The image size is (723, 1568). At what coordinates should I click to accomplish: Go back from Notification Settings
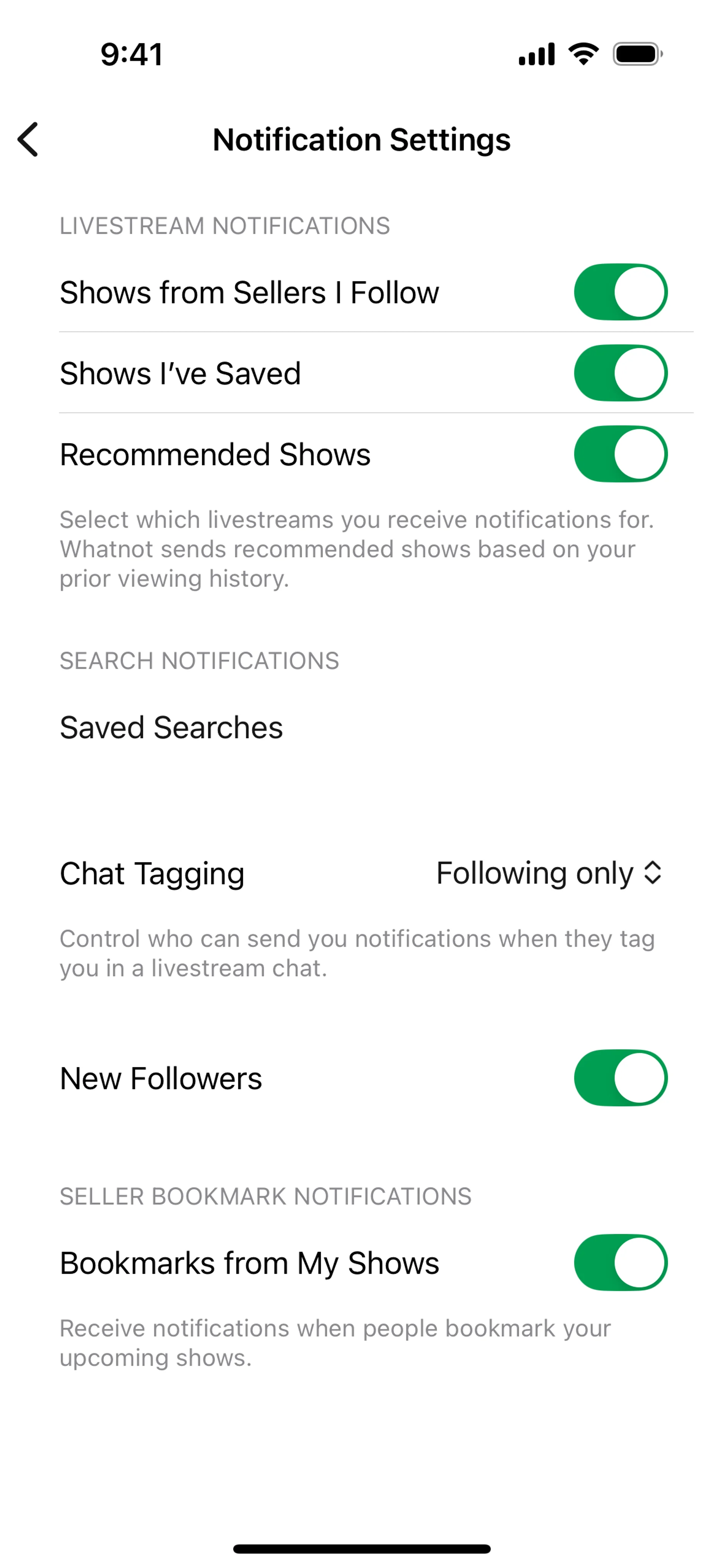click(28, 139)
